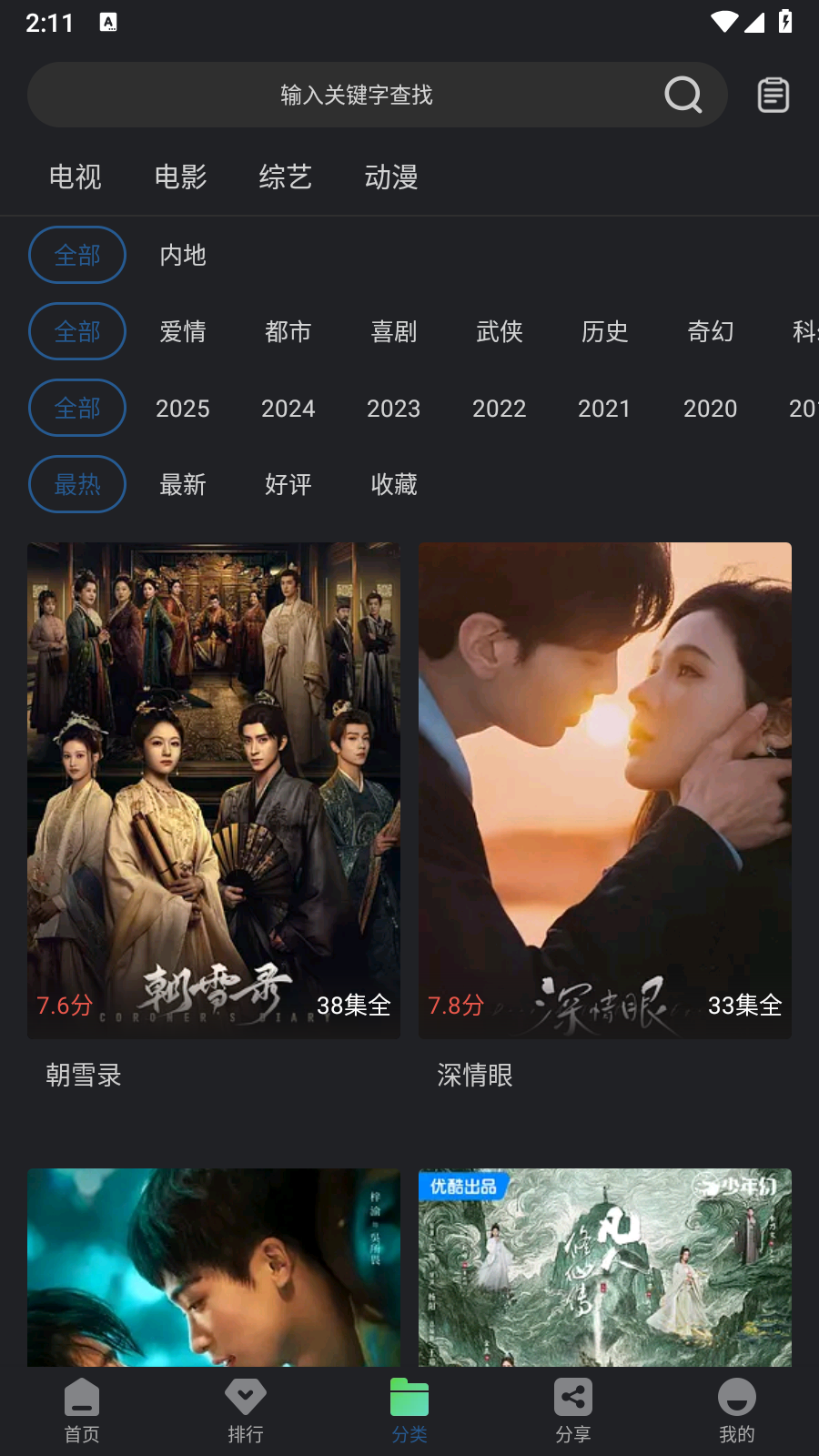The image size is (819, 1456).
Task: Select the 首页 home icon in bottom bar
Action: (81, 1397)
